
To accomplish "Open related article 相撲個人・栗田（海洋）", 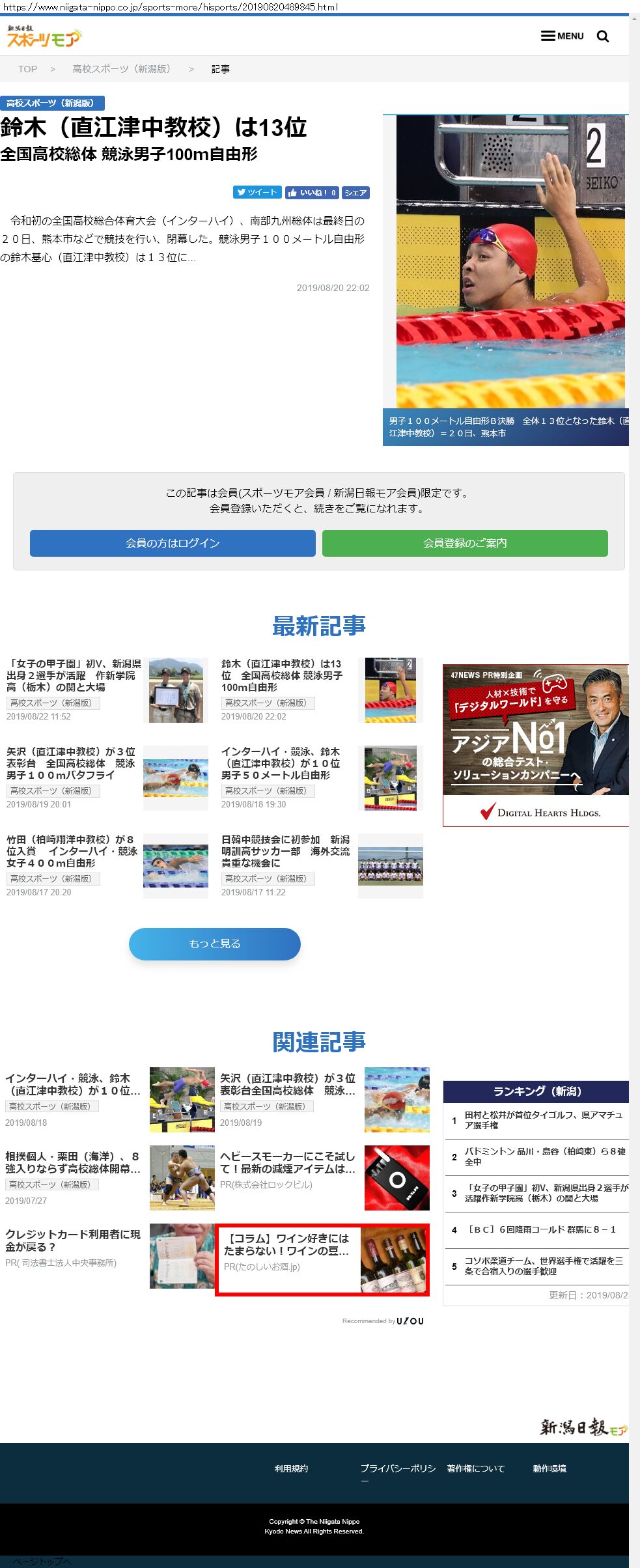I will [x=72, y=1162].
